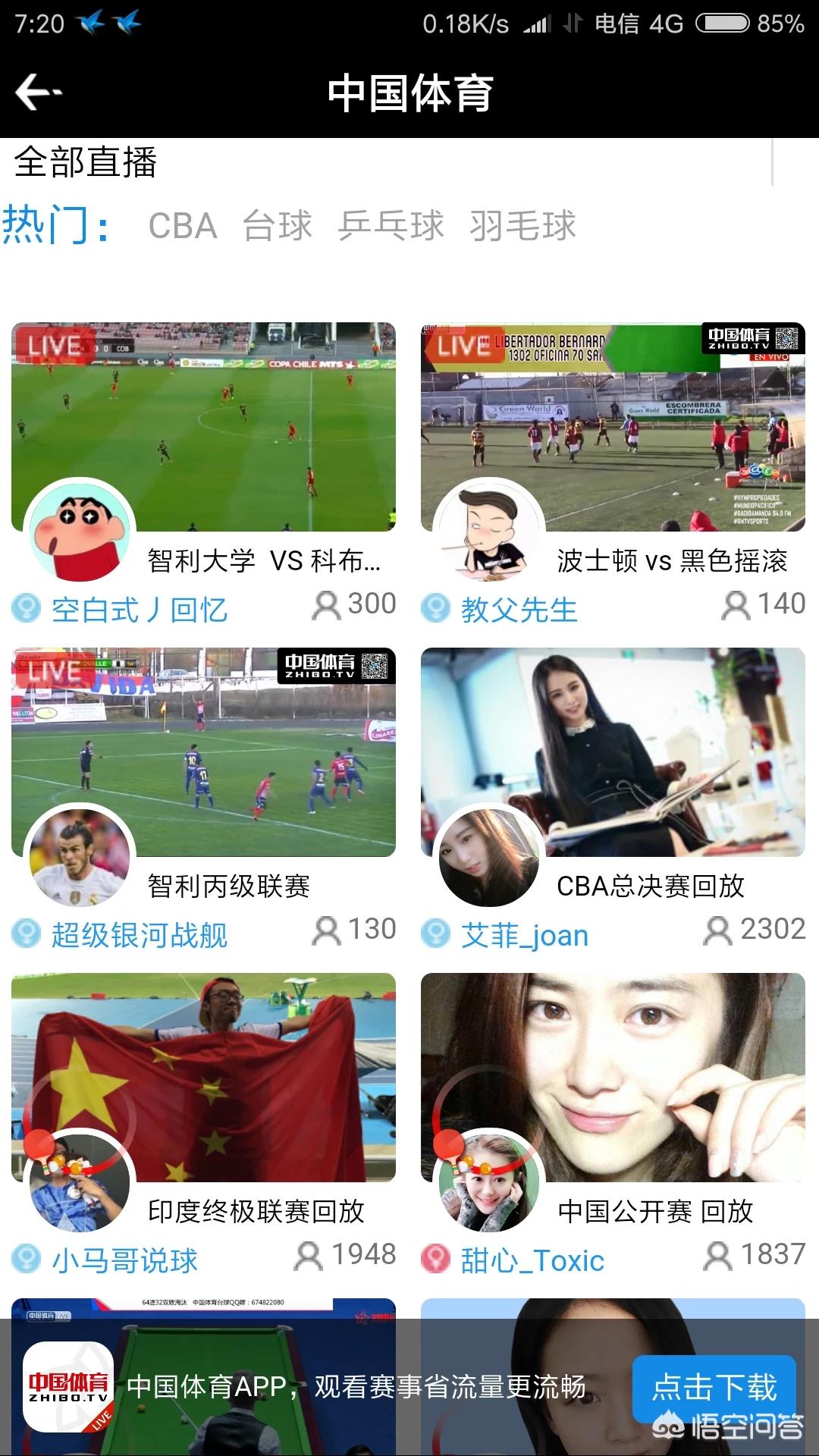Watch the 波士顿 vs 黑色摇滚 stream

point(613,427)
